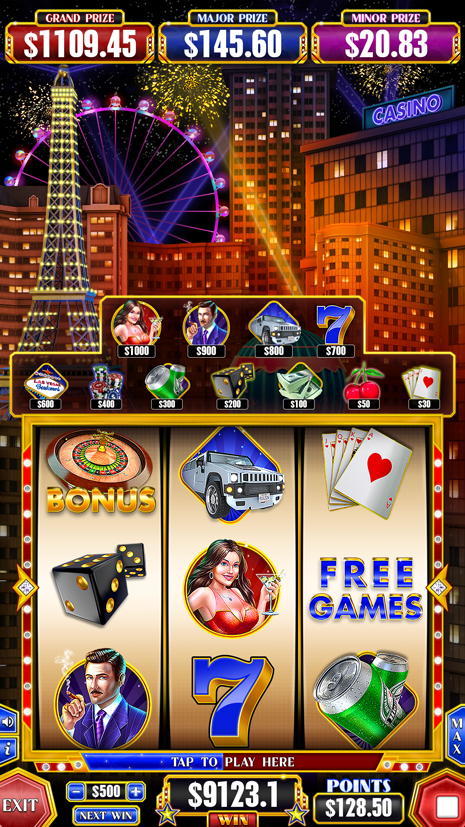The image size is (465, 827).
Task: Tap the 'Tap to play here' bar
Action: point(232,762)
